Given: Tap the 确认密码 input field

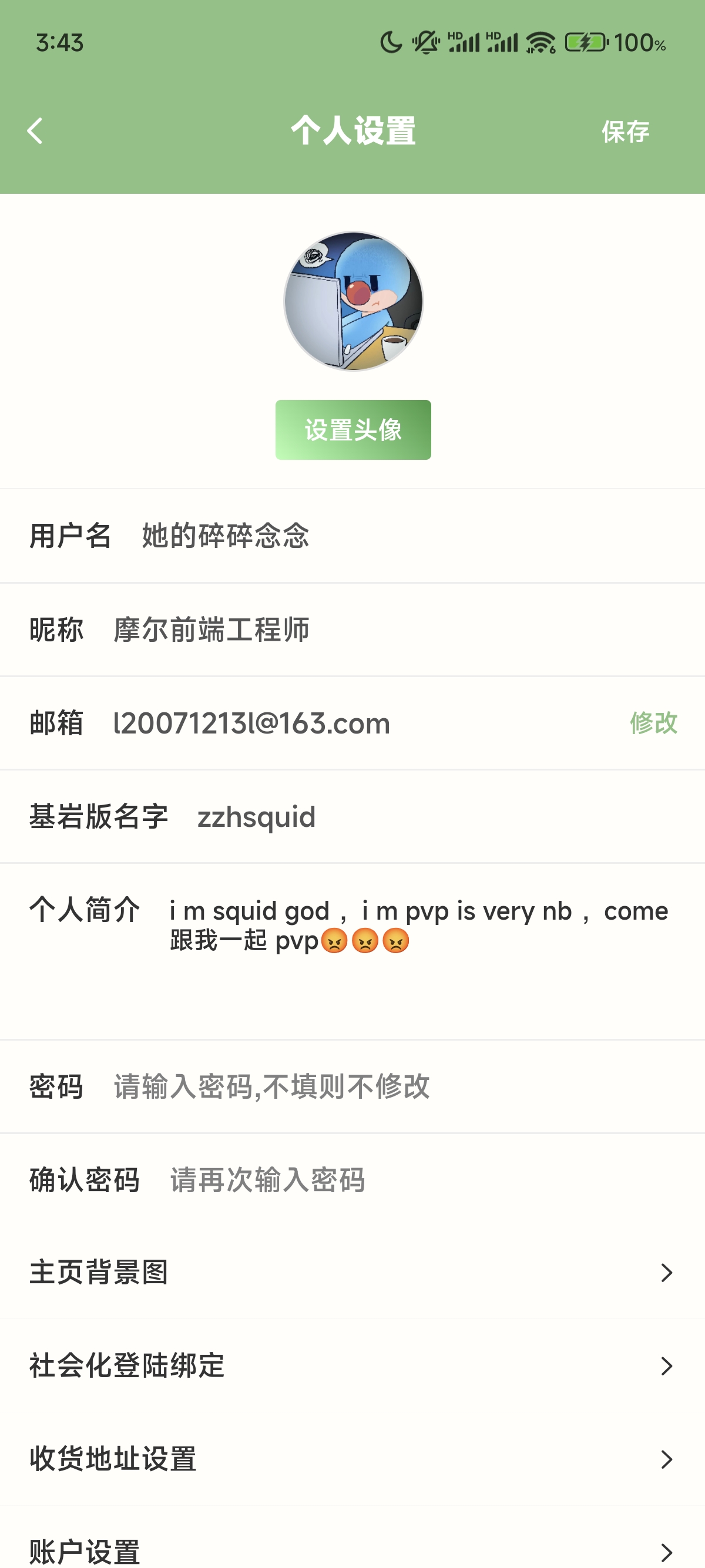Looking at the screenshot, I should [266, 1180].
